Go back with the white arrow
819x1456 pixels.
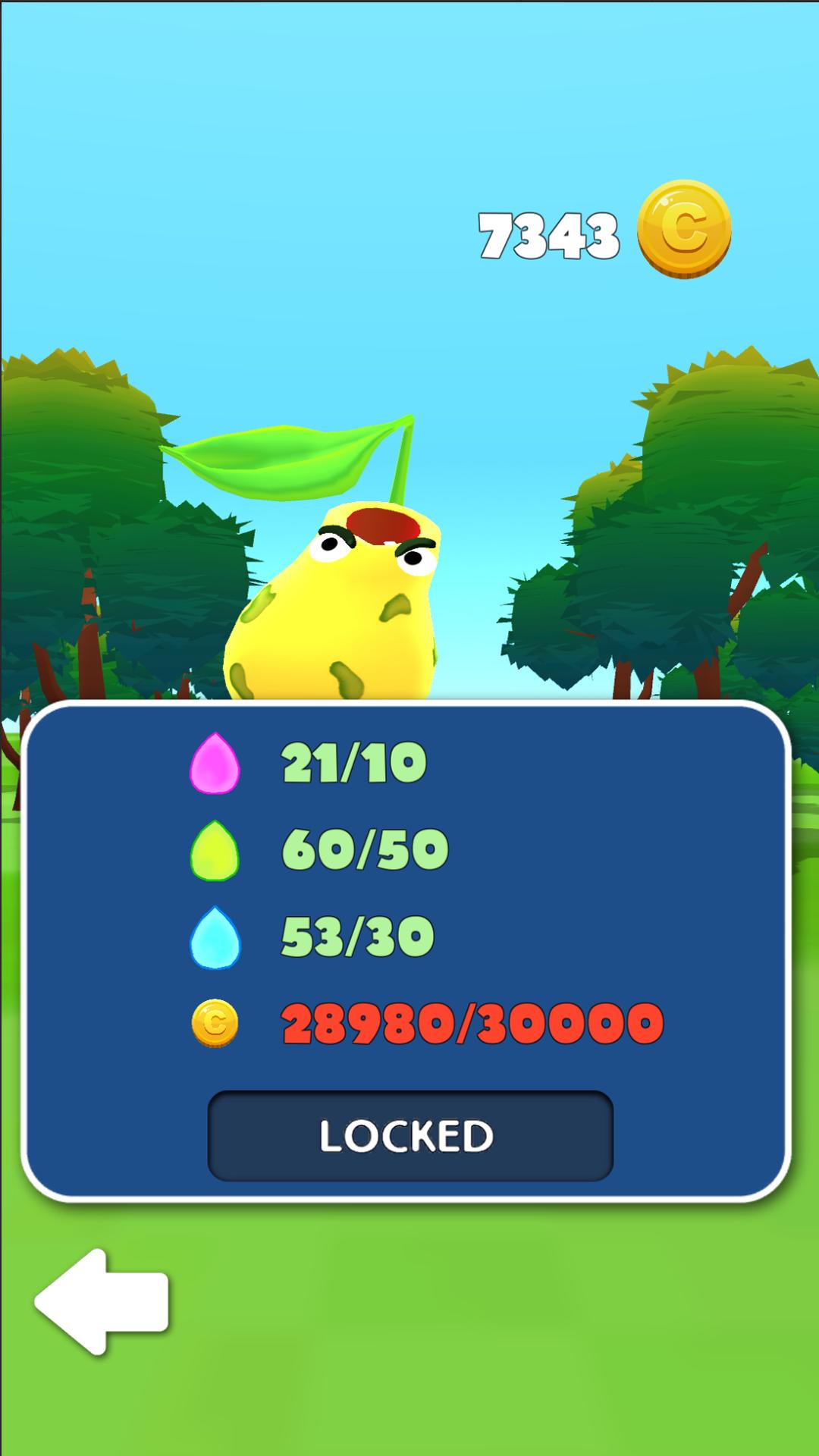(x=101, y=1301)
